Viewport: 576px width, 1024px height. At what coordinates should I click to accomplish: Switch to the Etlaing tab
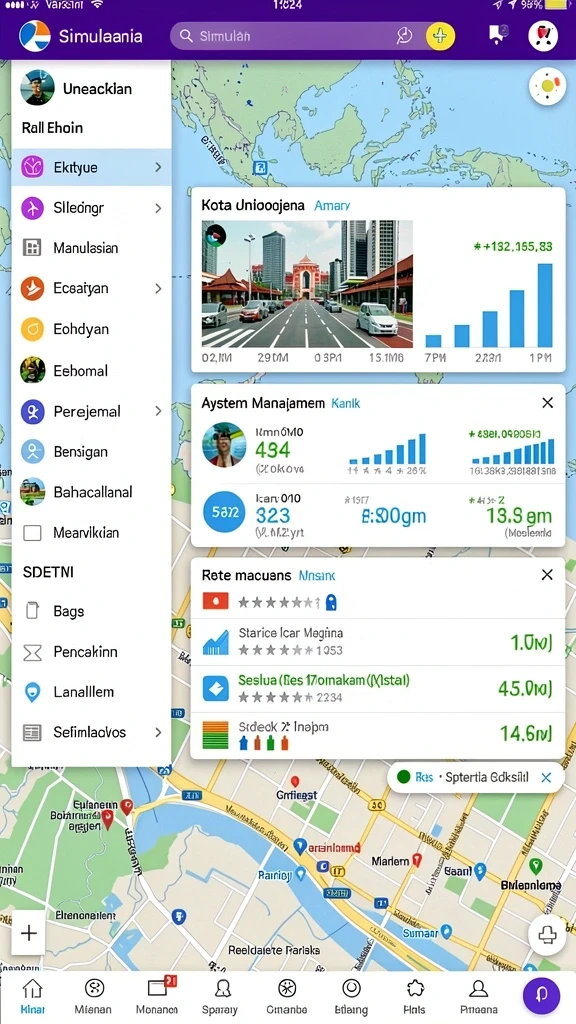351,996
